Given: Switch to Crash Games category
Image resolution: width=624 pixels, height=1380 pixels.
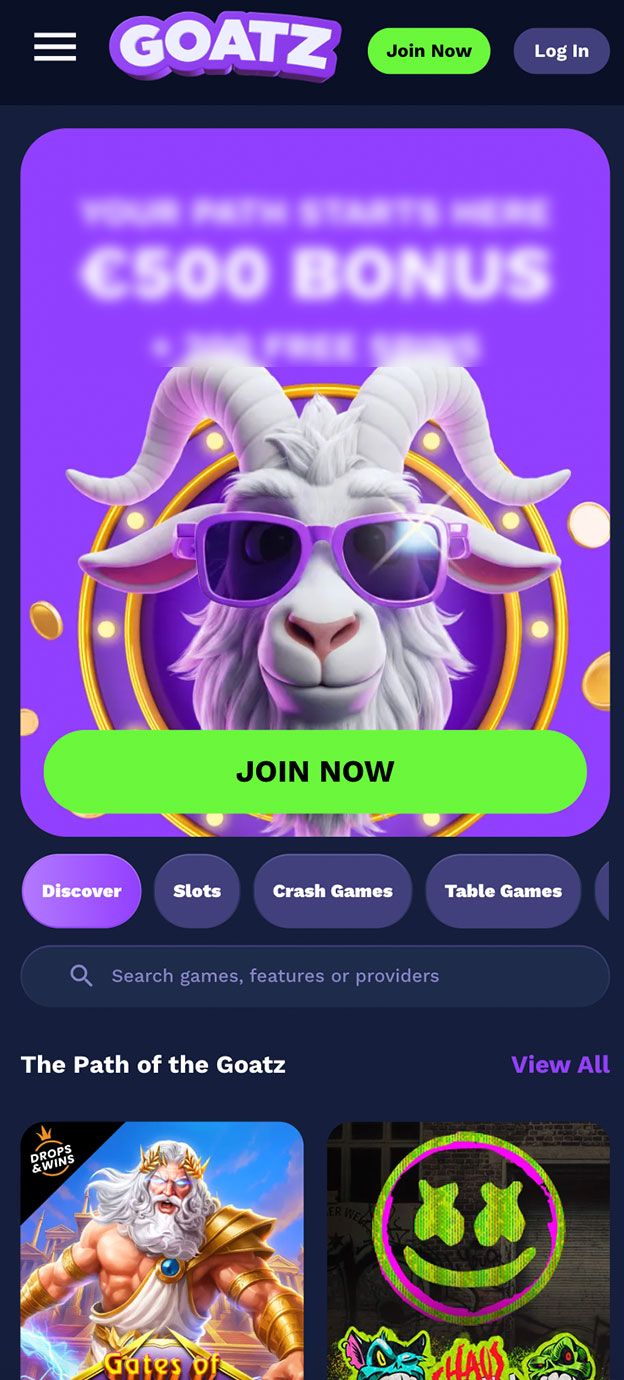Looking at the screenshot, I should pyautogui.click(x=333, y=891).
